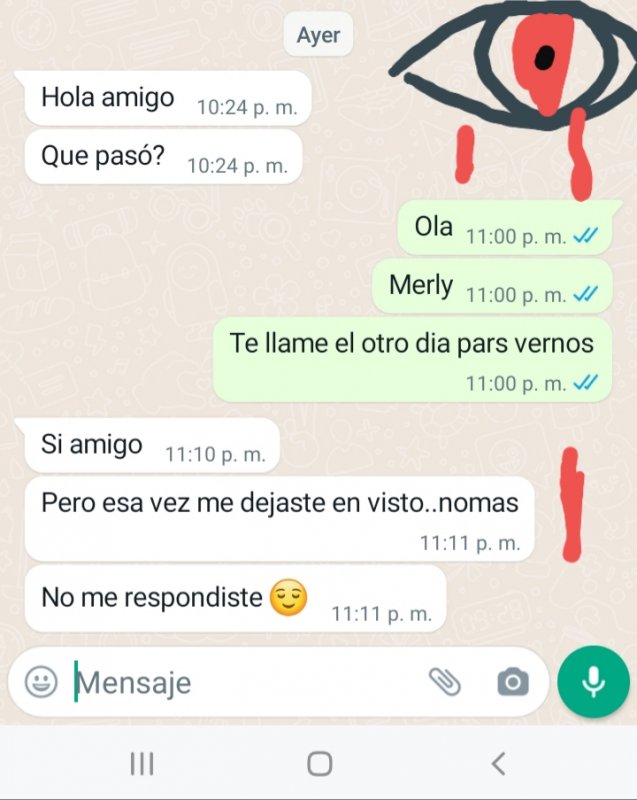Open the camera from the message bar
The height and width of the screenshot is (800, 637).
pyautogui.click(x=512, y=683)
